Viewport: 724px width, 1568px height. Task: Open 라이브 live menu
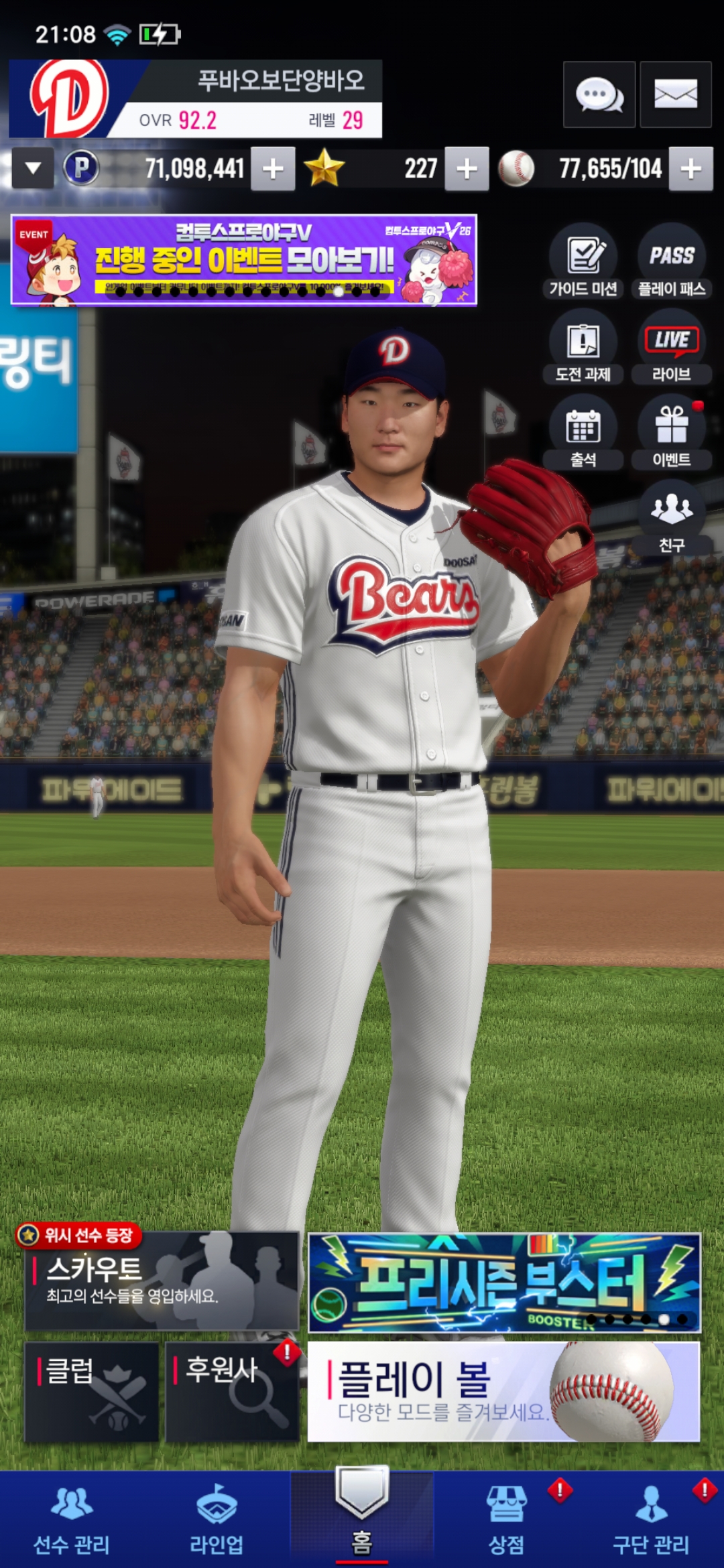coord(671,348)
